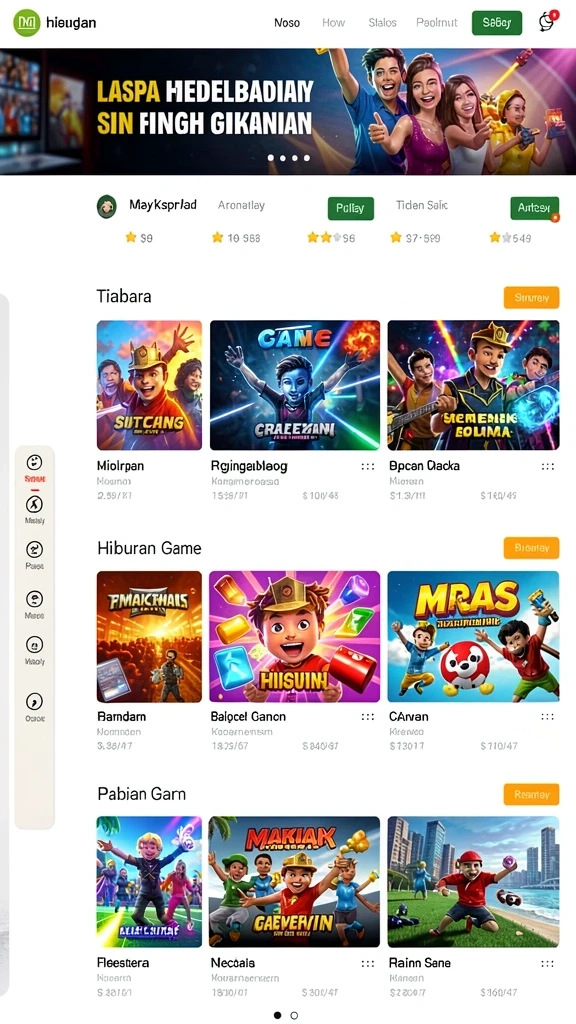
Task: Open the Craeezani game tile
Action: 295,385
